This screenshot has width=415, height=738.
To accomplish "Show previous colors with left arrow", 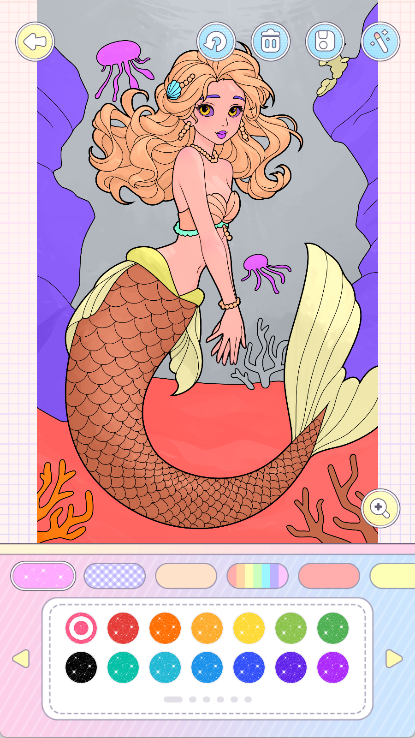I will (x=21, y=658).
